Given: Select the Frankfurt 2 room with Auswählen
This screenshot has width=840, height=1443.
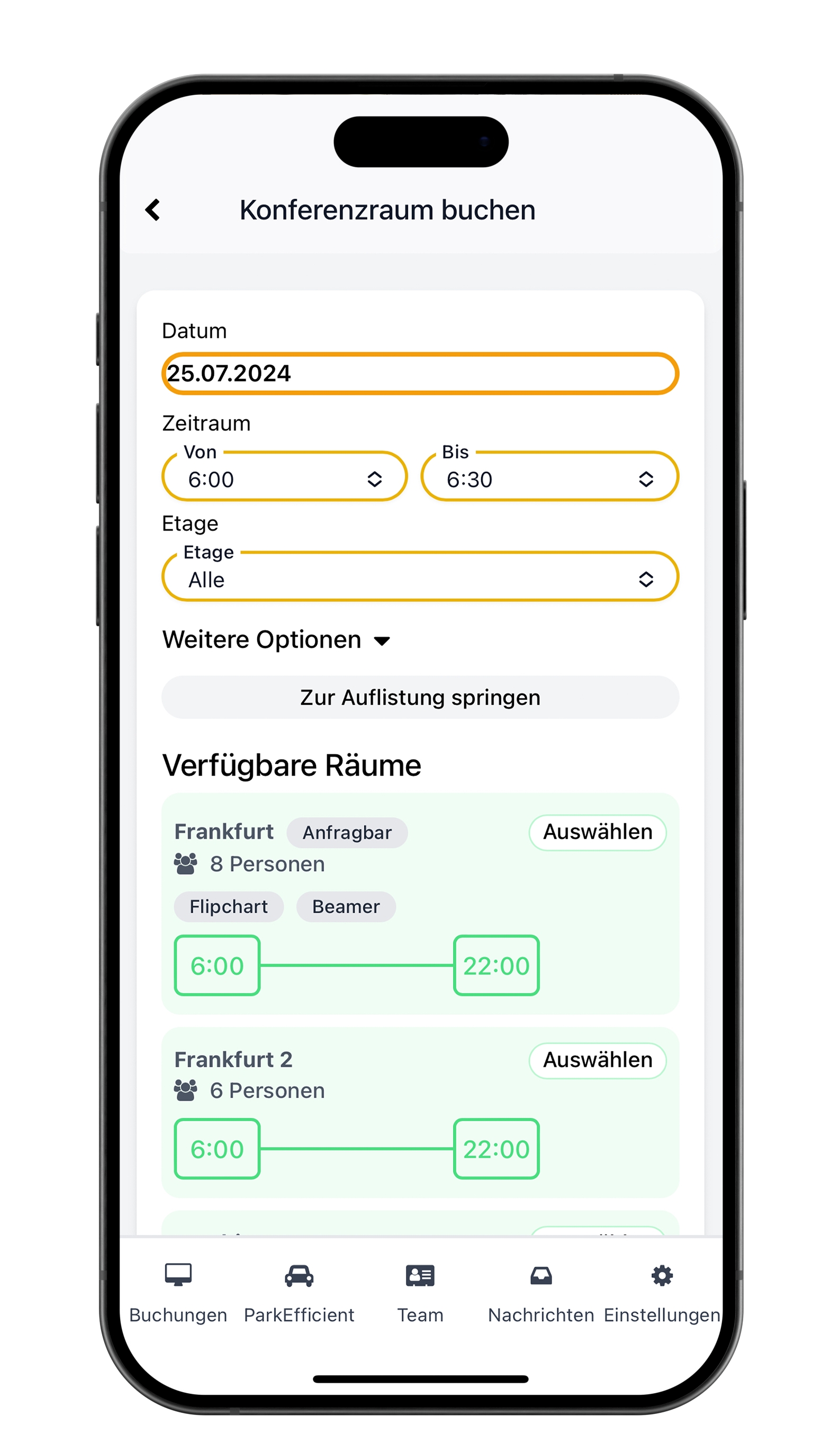Looking at the screenshot, I should [597, 1060].
